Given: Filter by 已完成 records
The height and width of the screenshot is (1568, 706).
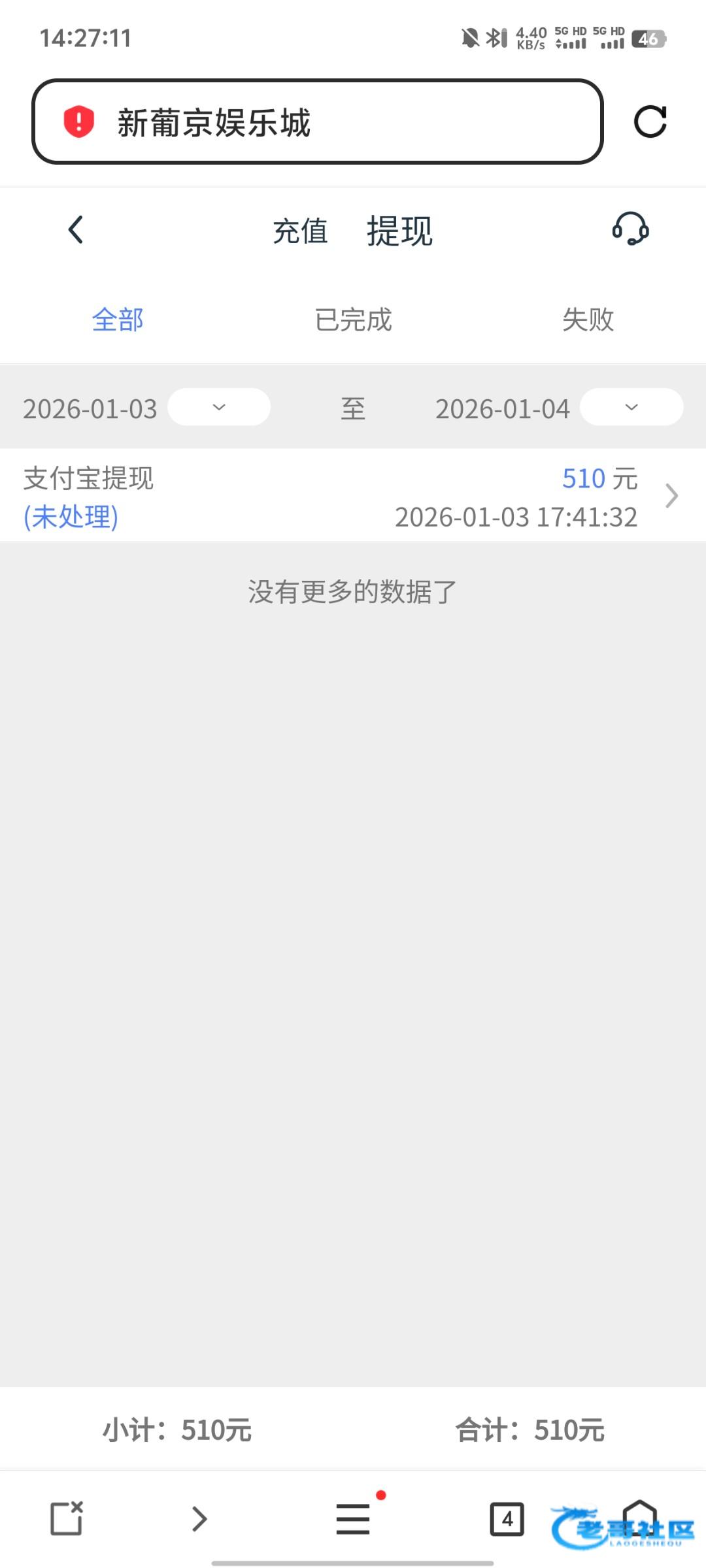Looking at the screenshot, I should coord(353,320).
